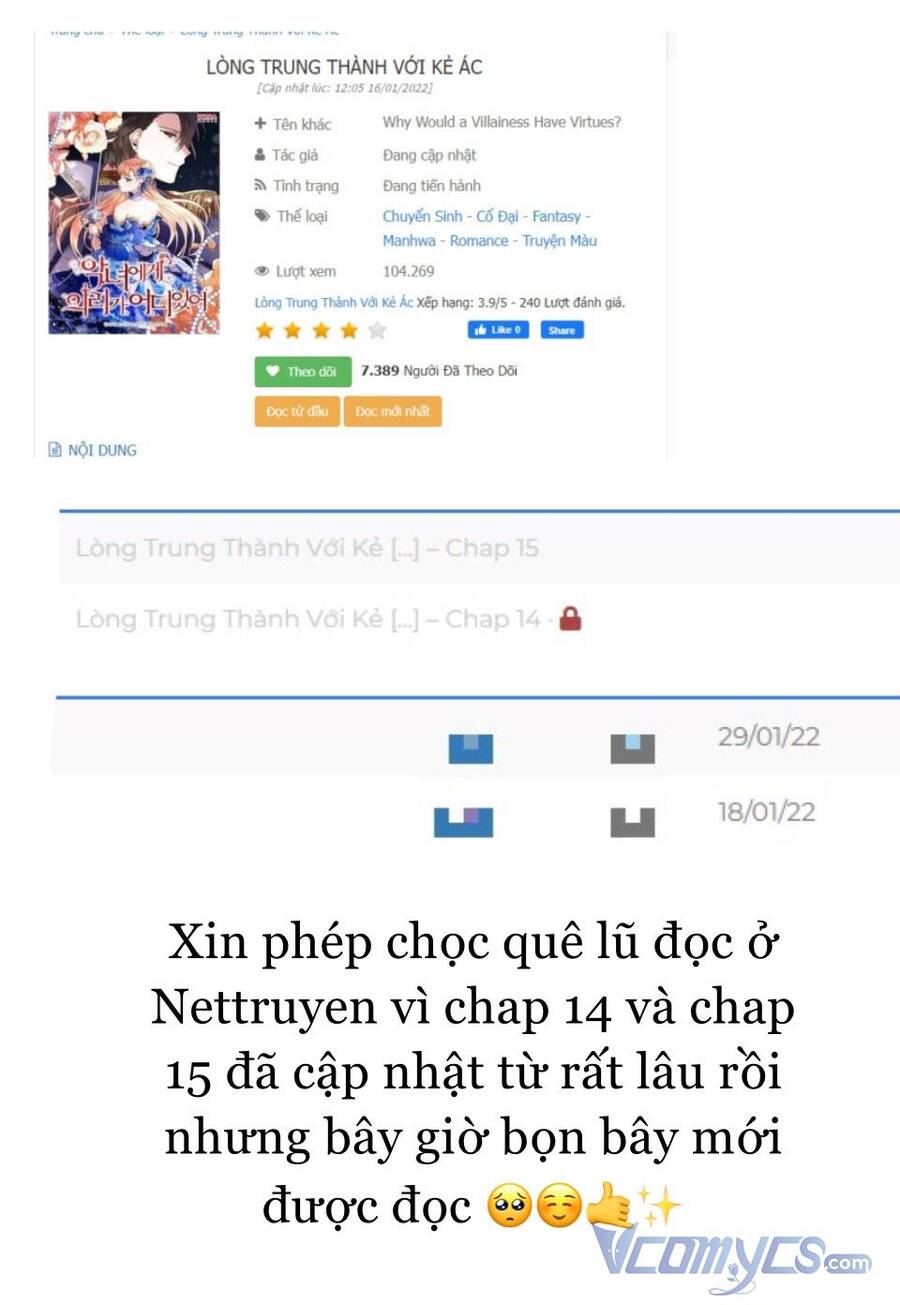Click the author person icon next to Tác giả
This screenshot has width=900, height=1305.
[260, 154]
